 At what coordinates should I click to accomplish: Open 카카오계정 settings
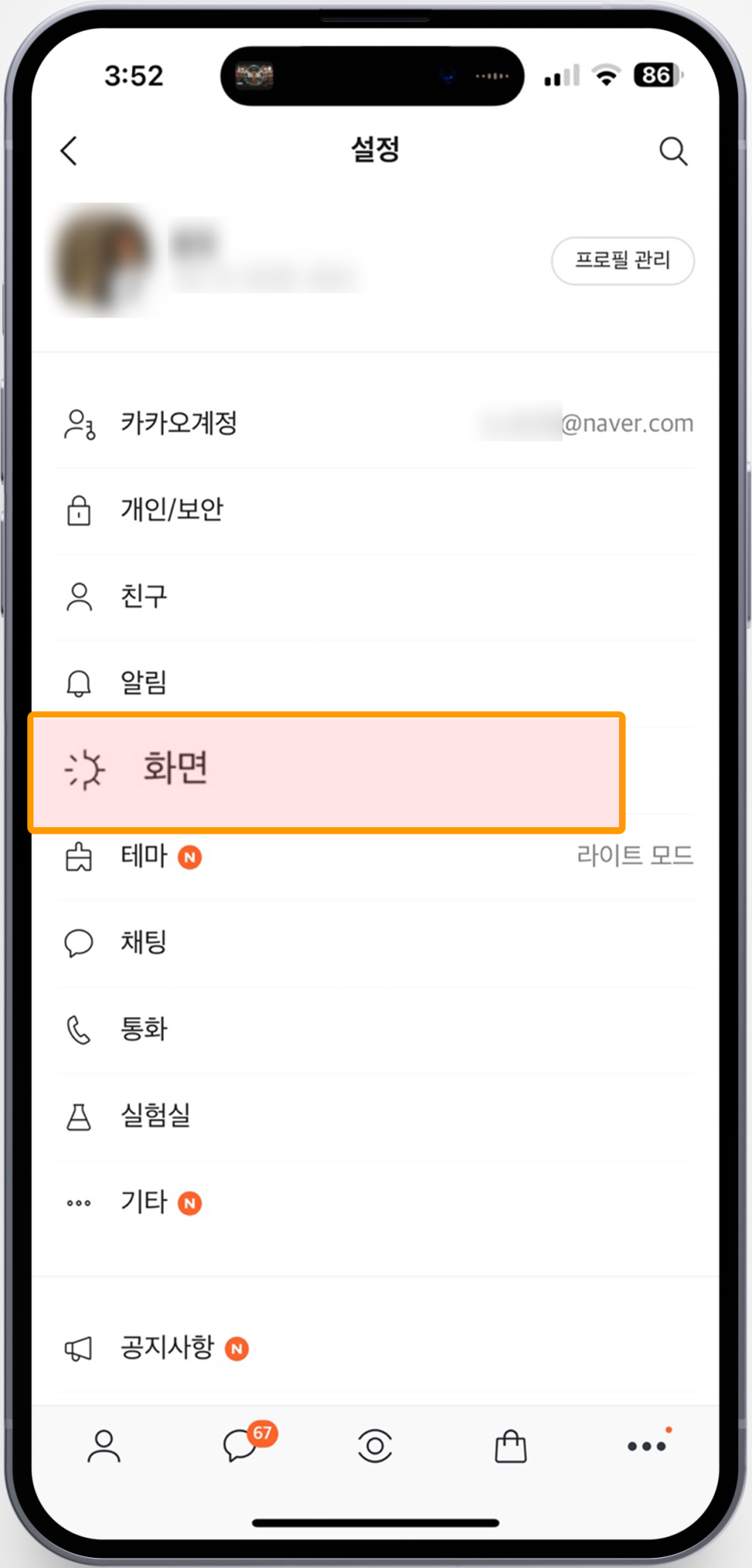[375, 424]
